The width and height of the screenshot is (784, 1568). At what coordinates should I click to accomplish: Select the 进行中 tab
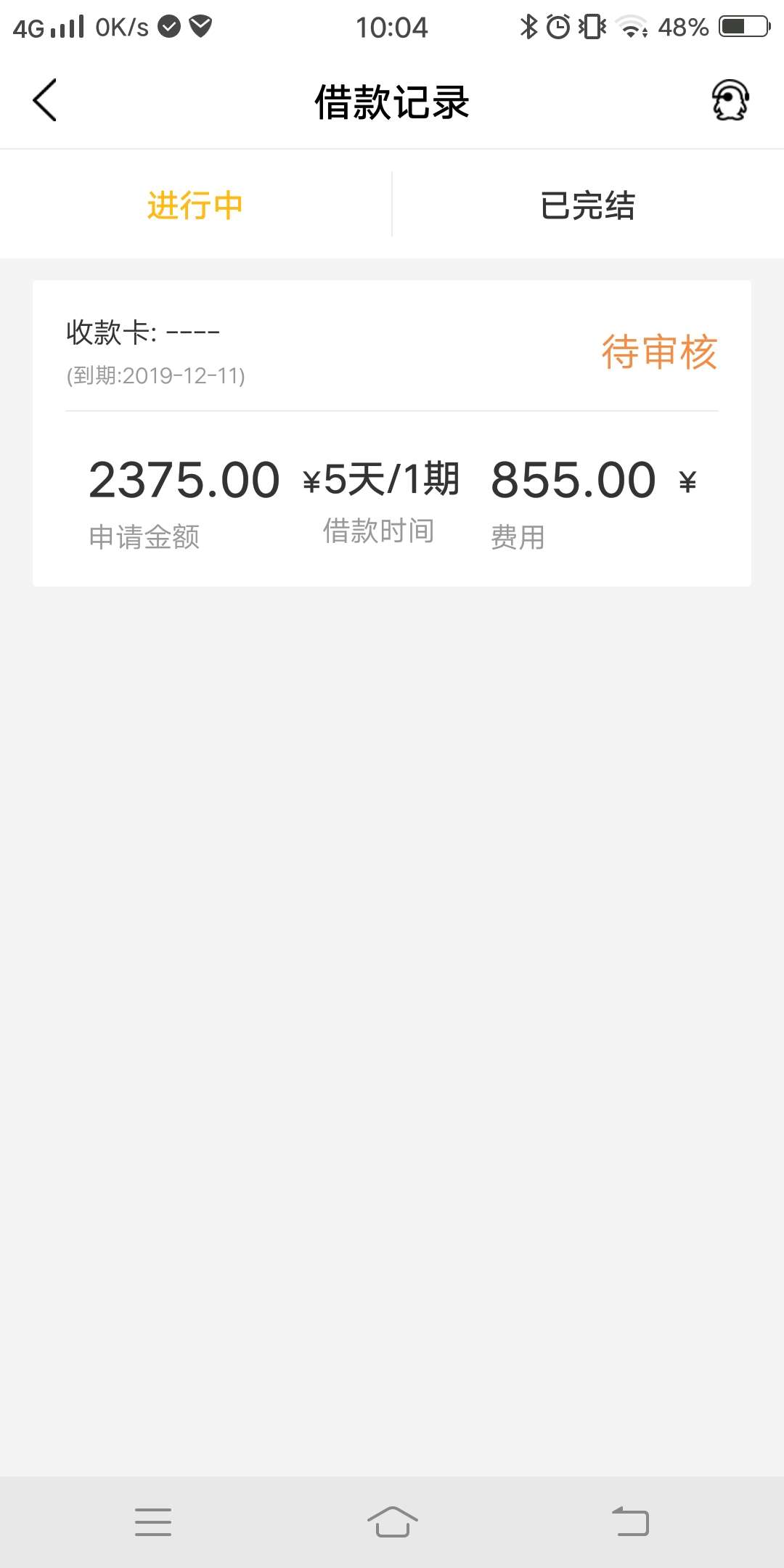[195, 205]
